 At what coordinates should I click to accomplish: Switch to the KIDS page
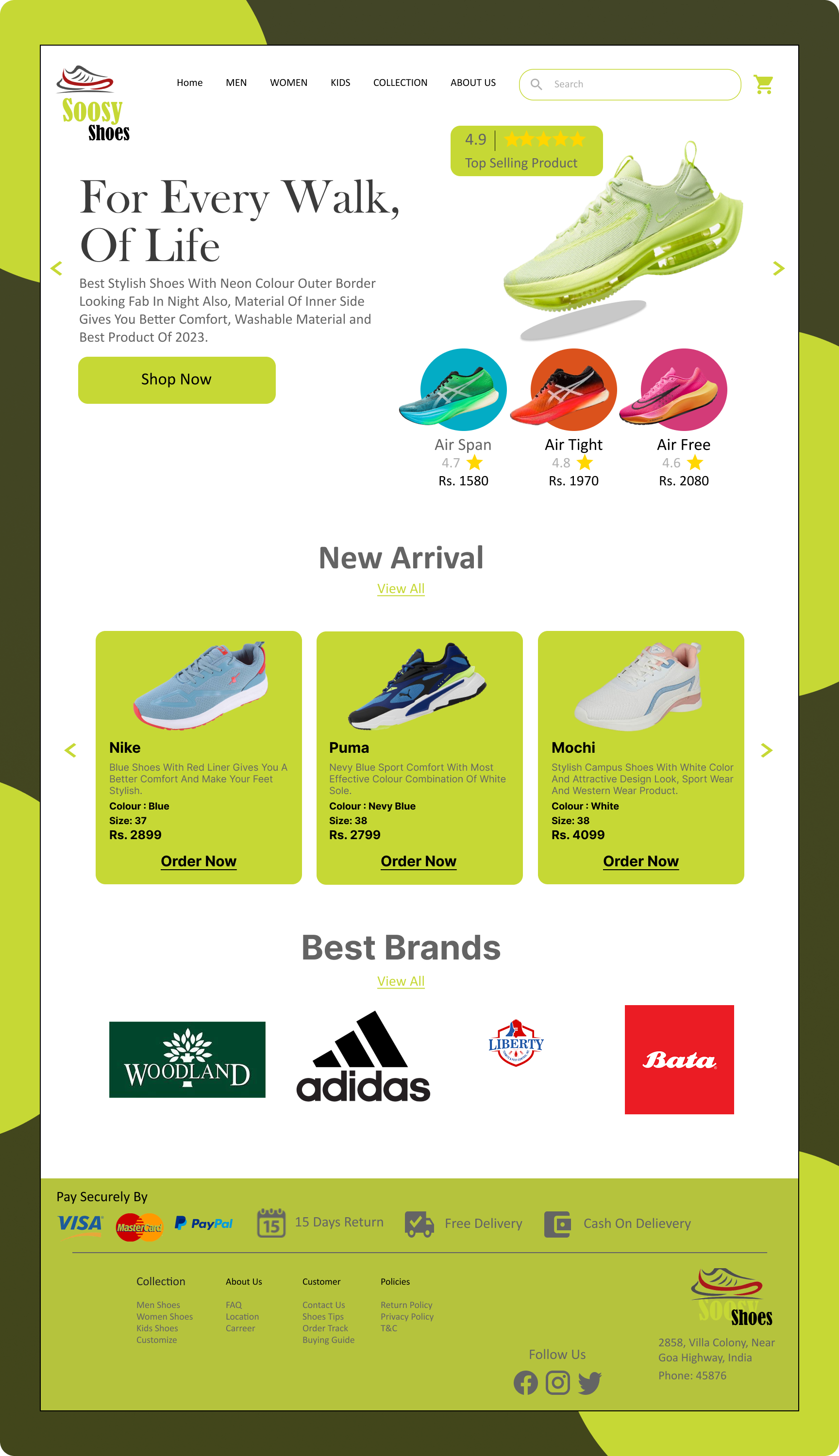pyautogui.click(x=340, y=83)
